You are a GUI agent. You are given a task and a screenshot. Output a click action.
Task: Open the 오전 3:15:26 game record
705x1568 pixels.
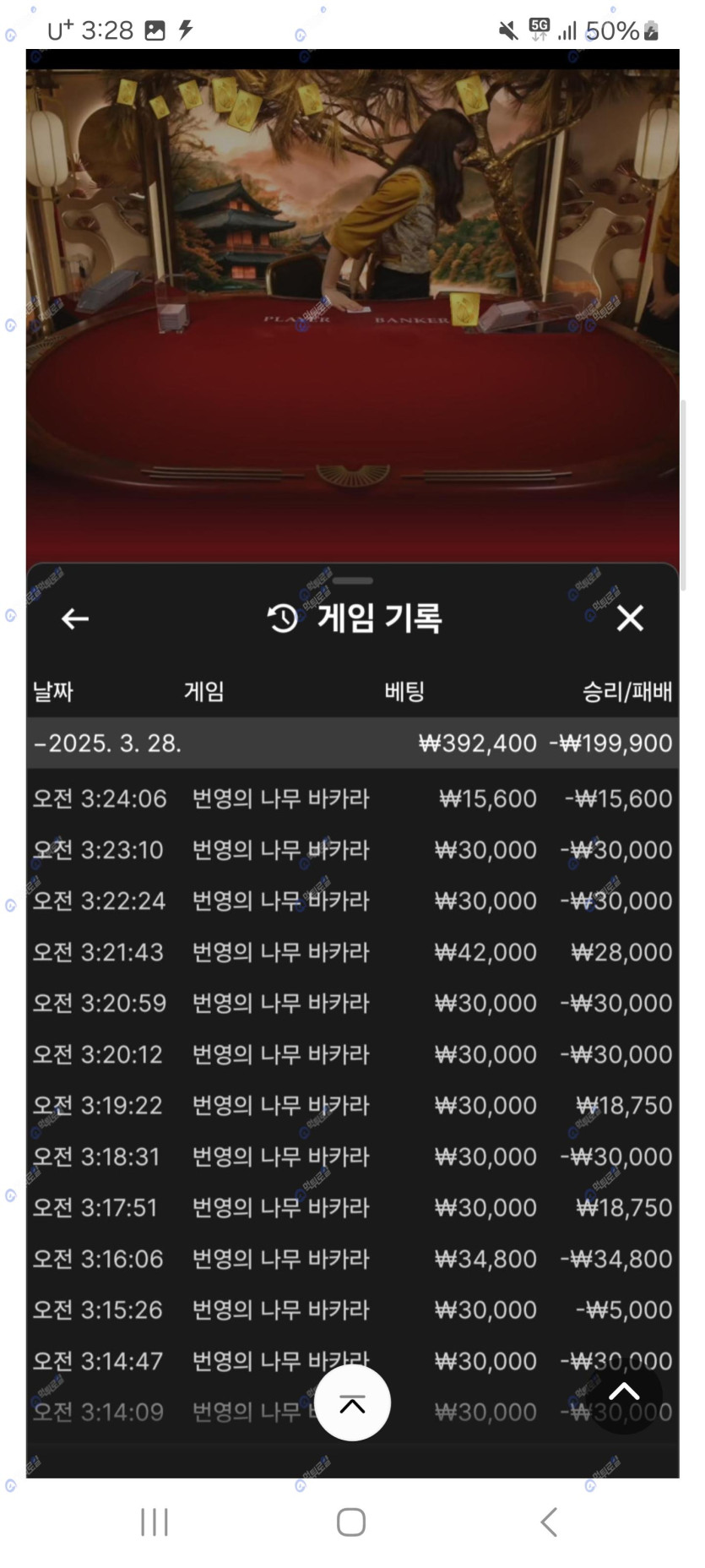point(352,1309)
